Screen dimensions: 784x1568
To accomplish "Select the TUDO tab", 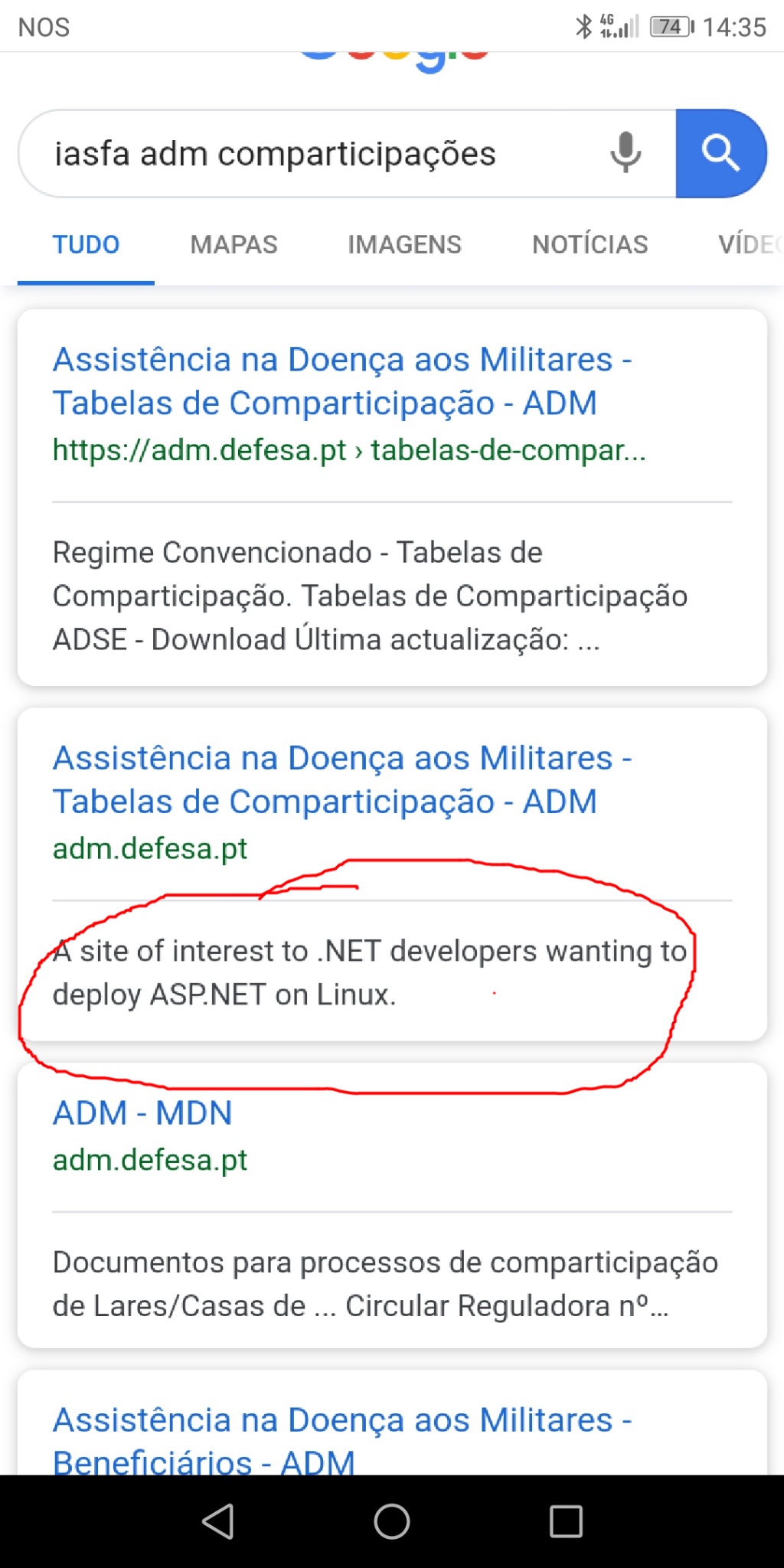I will (86, 245).
